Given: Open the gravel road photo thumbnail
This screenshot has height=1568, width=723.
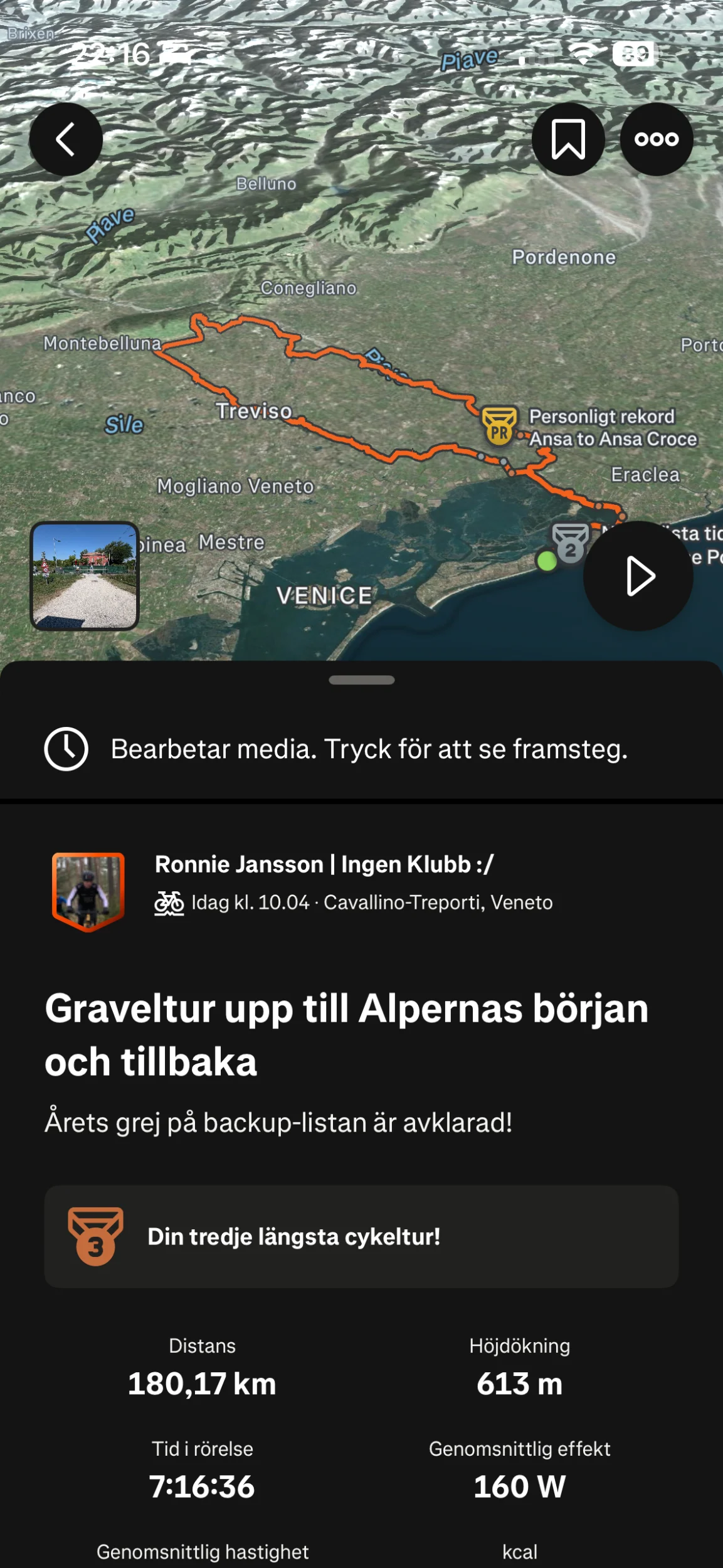Looking at the screenshot, I should pos(85,575).
